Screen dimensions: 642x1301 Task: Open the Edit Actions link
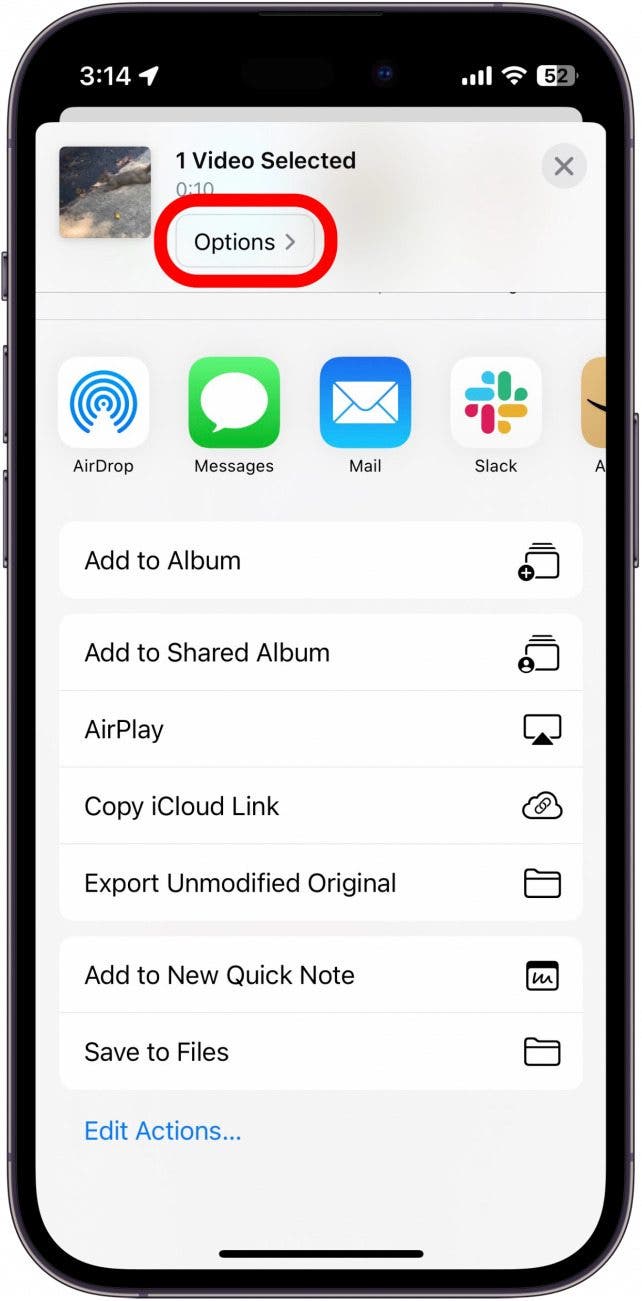click(163, 1131)
